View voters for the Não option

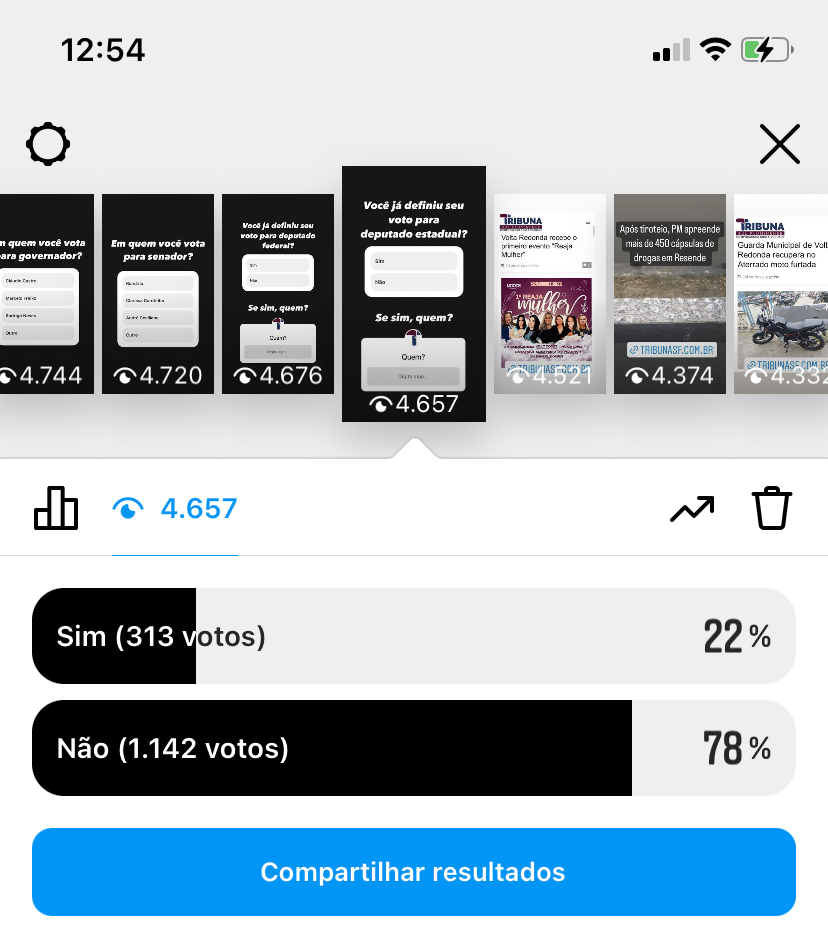(x=413, y=748)
